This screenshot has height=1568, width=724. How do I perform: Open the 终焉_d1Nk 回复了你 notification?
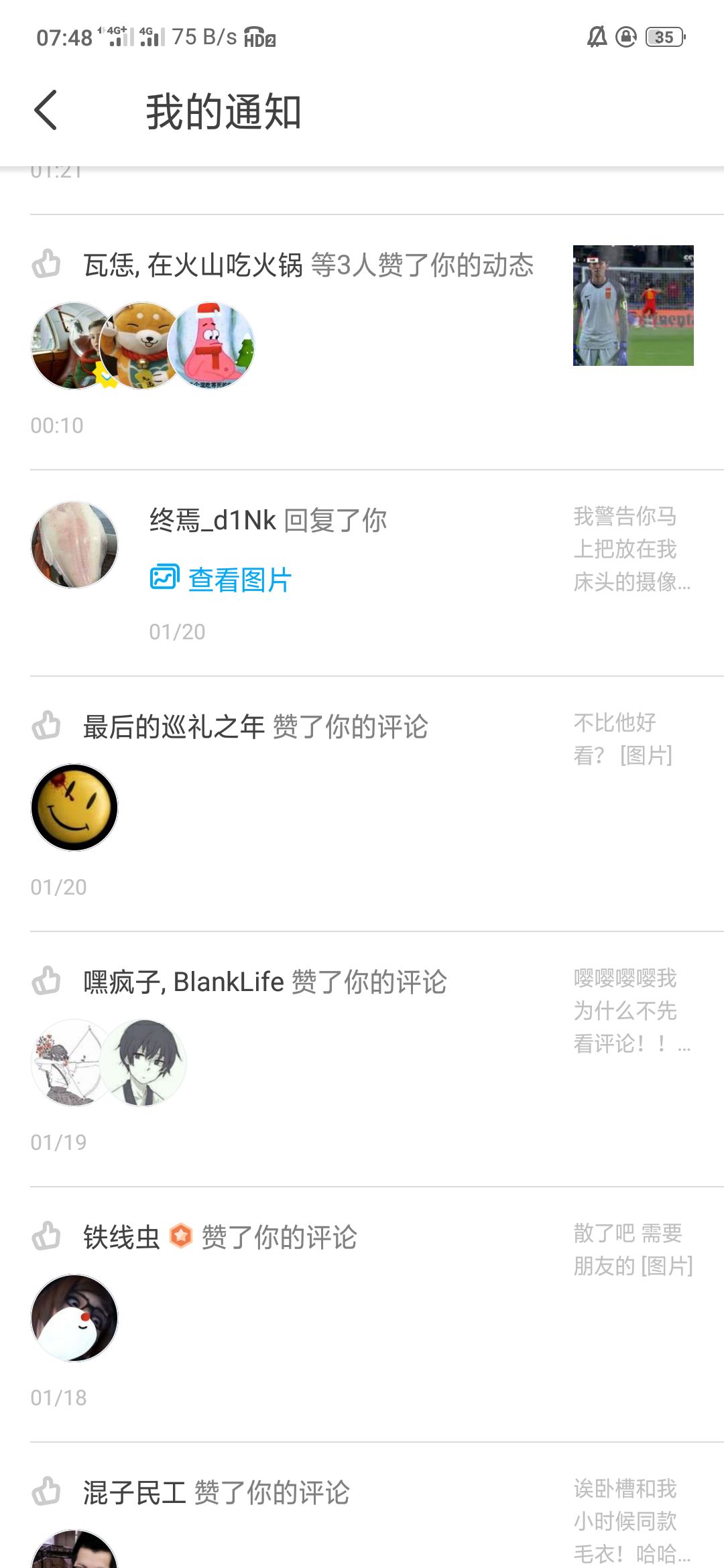point(268,521)
